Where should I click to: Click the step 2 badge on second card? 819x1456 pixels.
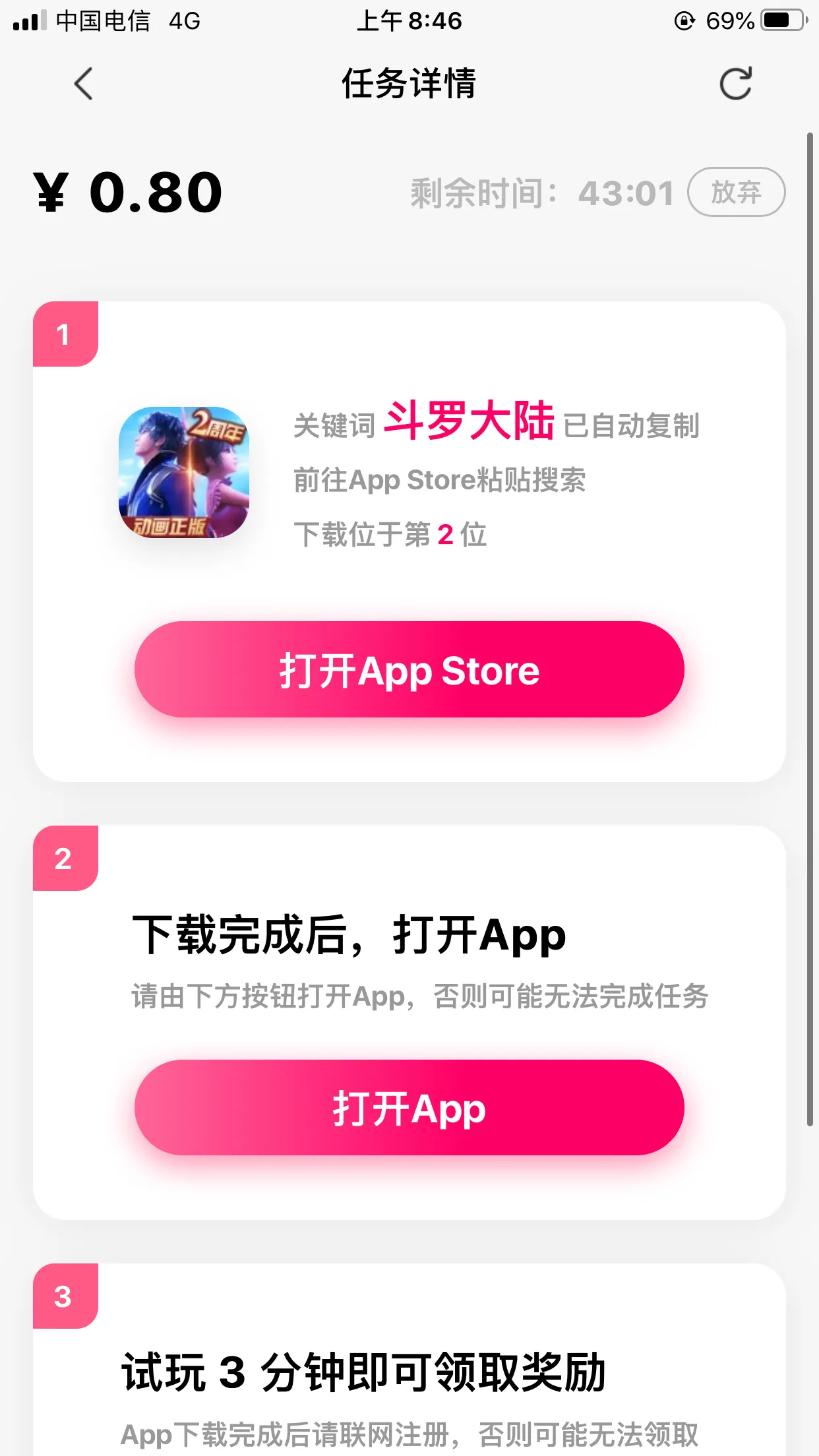coord(63,857)
